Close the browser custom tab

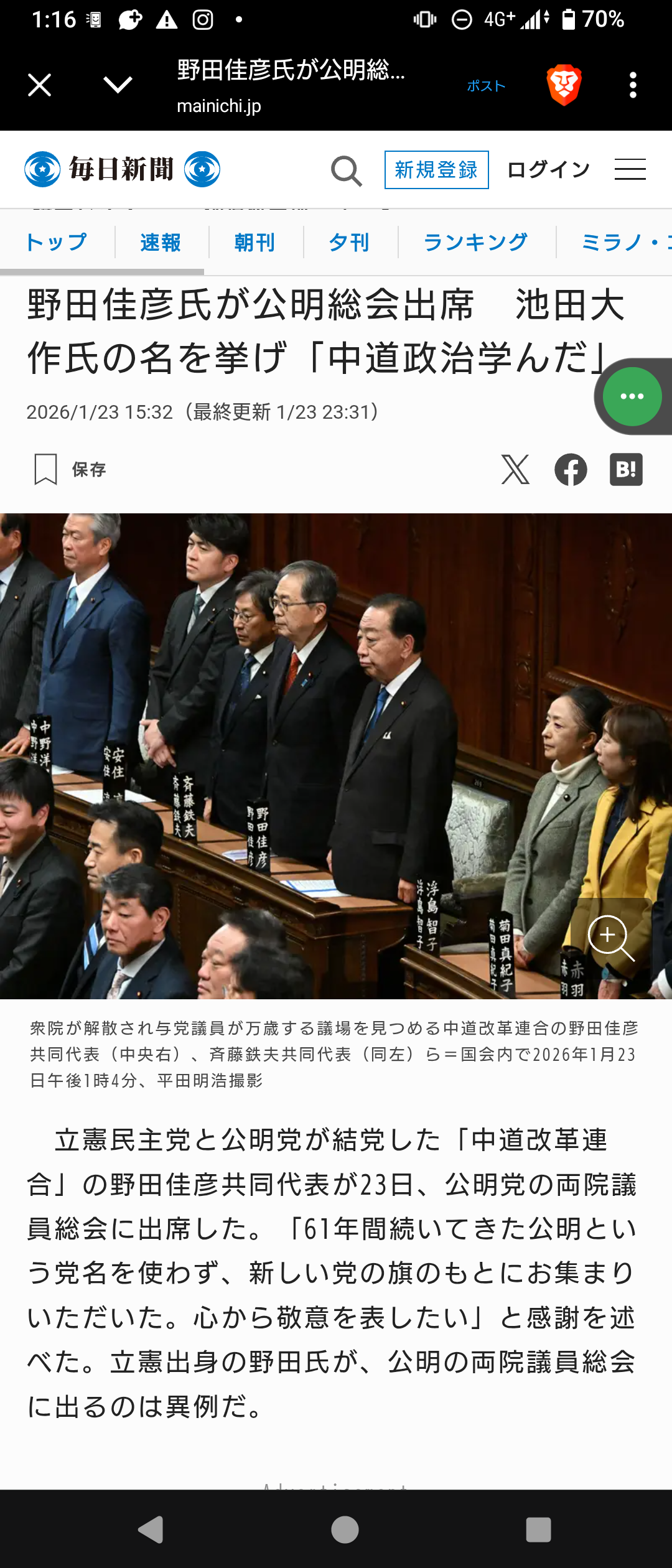(39, 85)
